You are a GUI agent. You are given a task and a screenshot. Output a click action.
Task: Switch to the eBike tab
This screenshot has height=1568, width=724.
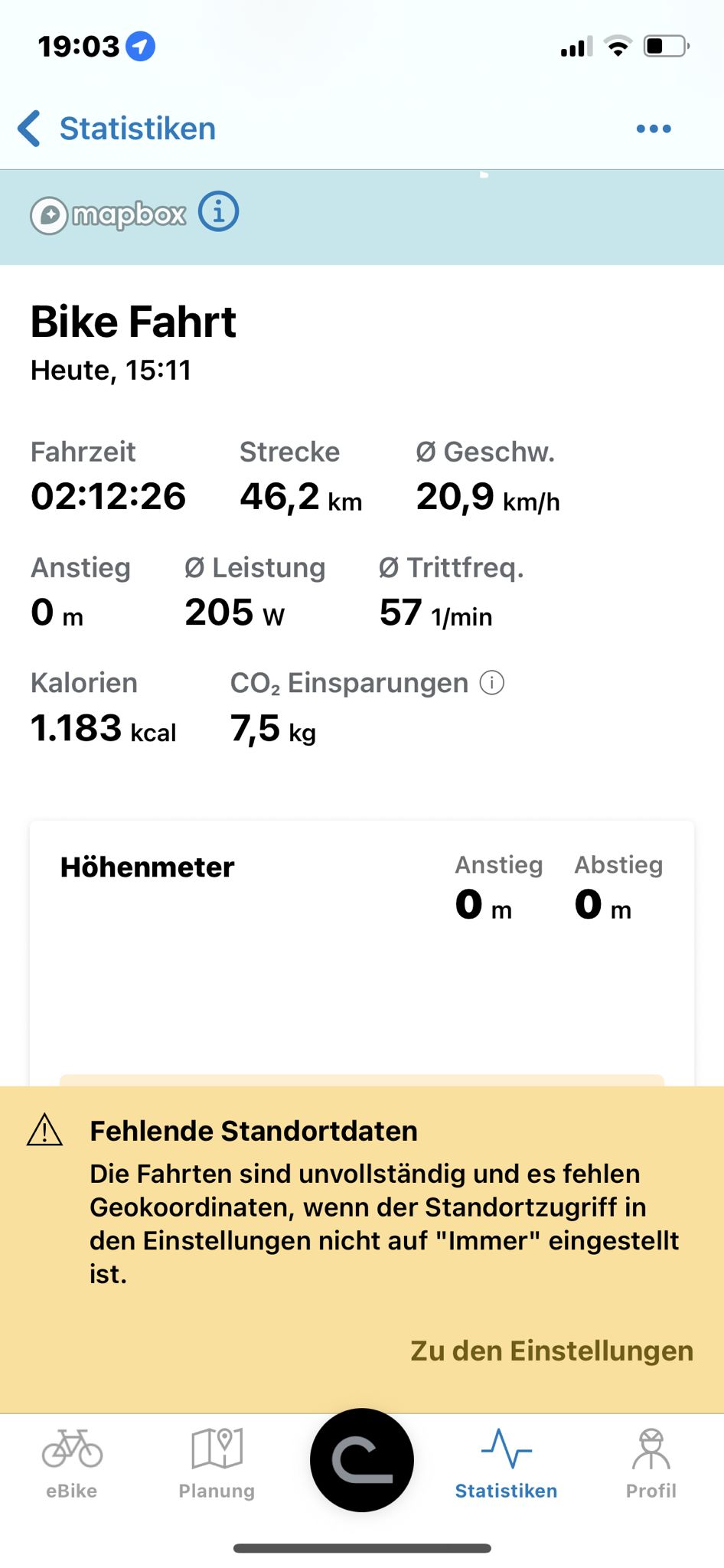(72, 1463)
